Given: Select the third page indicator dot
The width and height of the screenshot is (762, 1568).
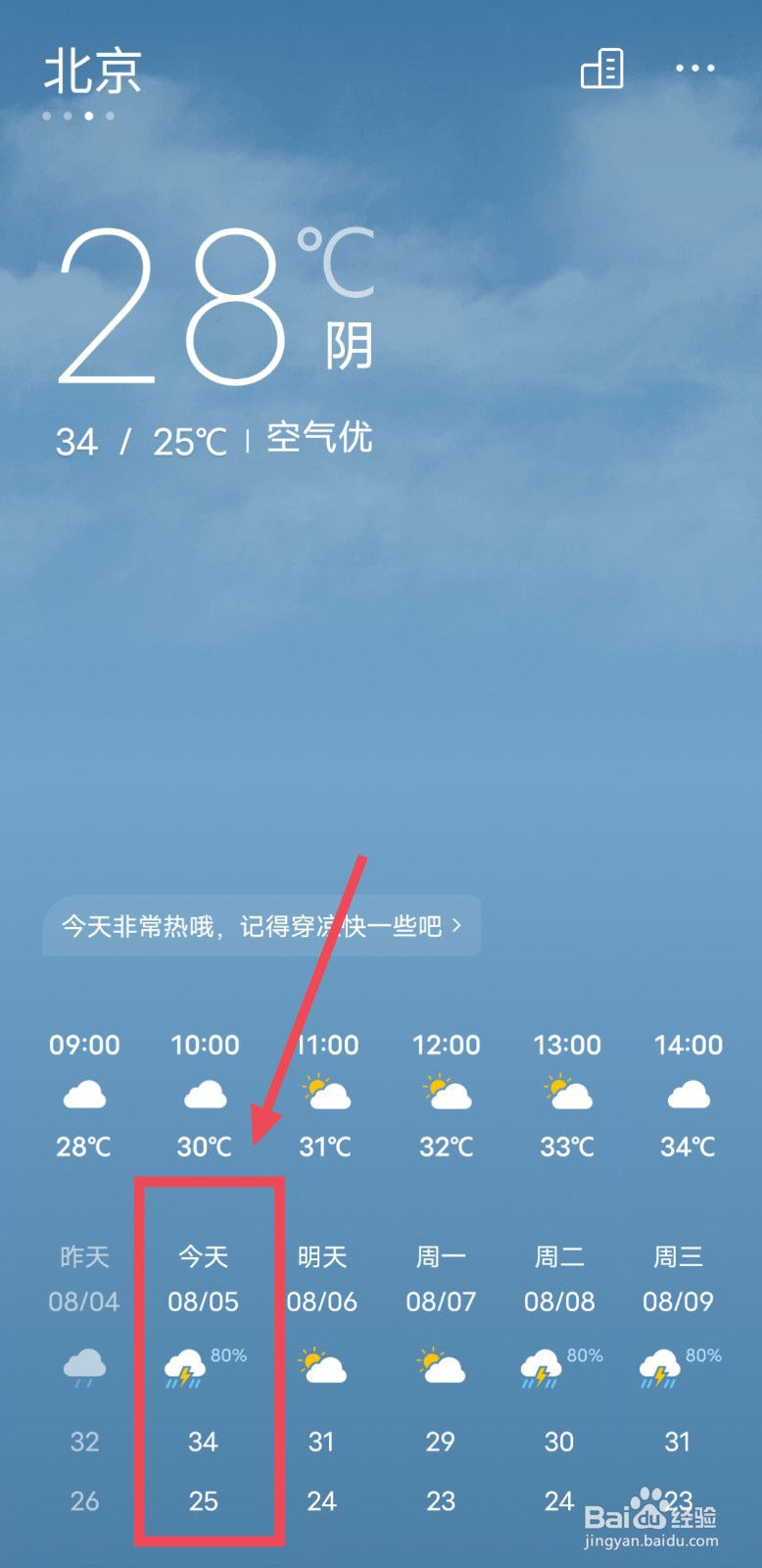Looking at the screenshot, I should click(88, 116).
